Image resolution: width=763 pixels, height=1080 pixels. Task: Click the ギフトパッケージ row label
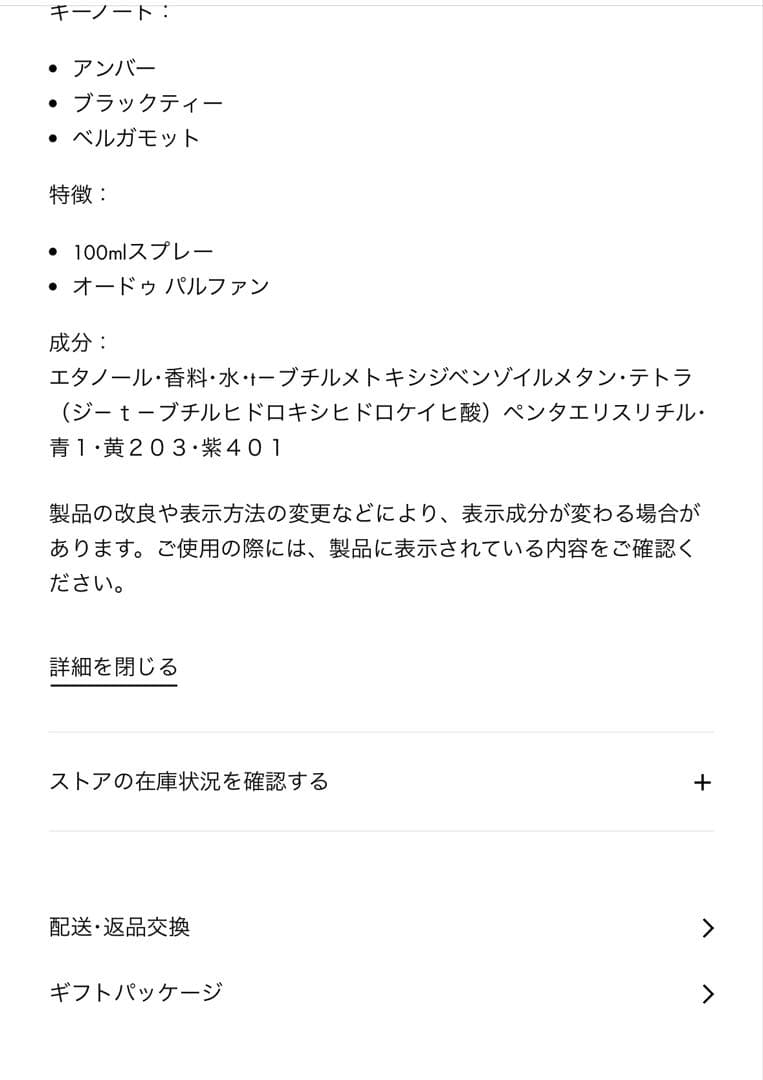(x=135, y=993)
